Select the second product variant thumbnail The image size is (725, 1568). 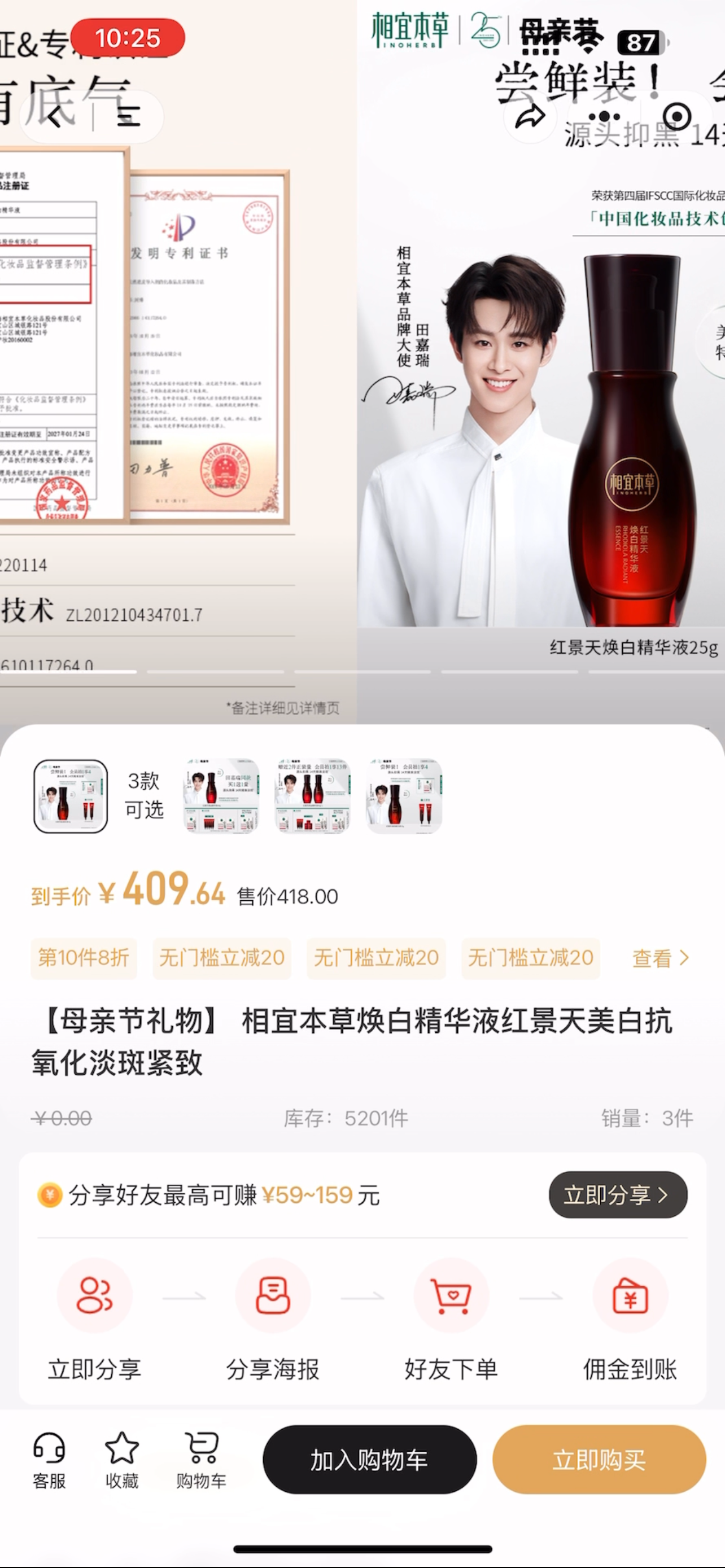pos(313,796)
